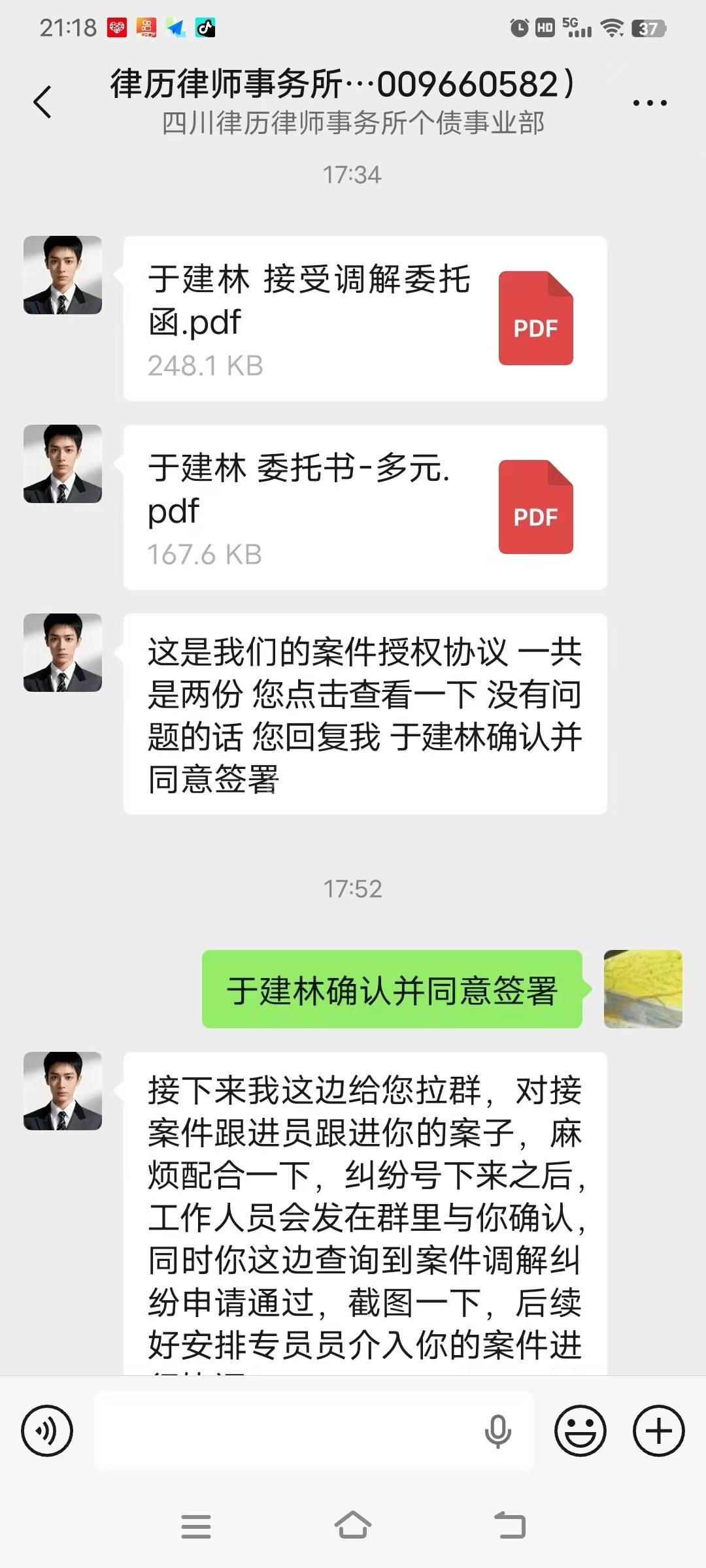Focus the message text field

pos(288,1430)
